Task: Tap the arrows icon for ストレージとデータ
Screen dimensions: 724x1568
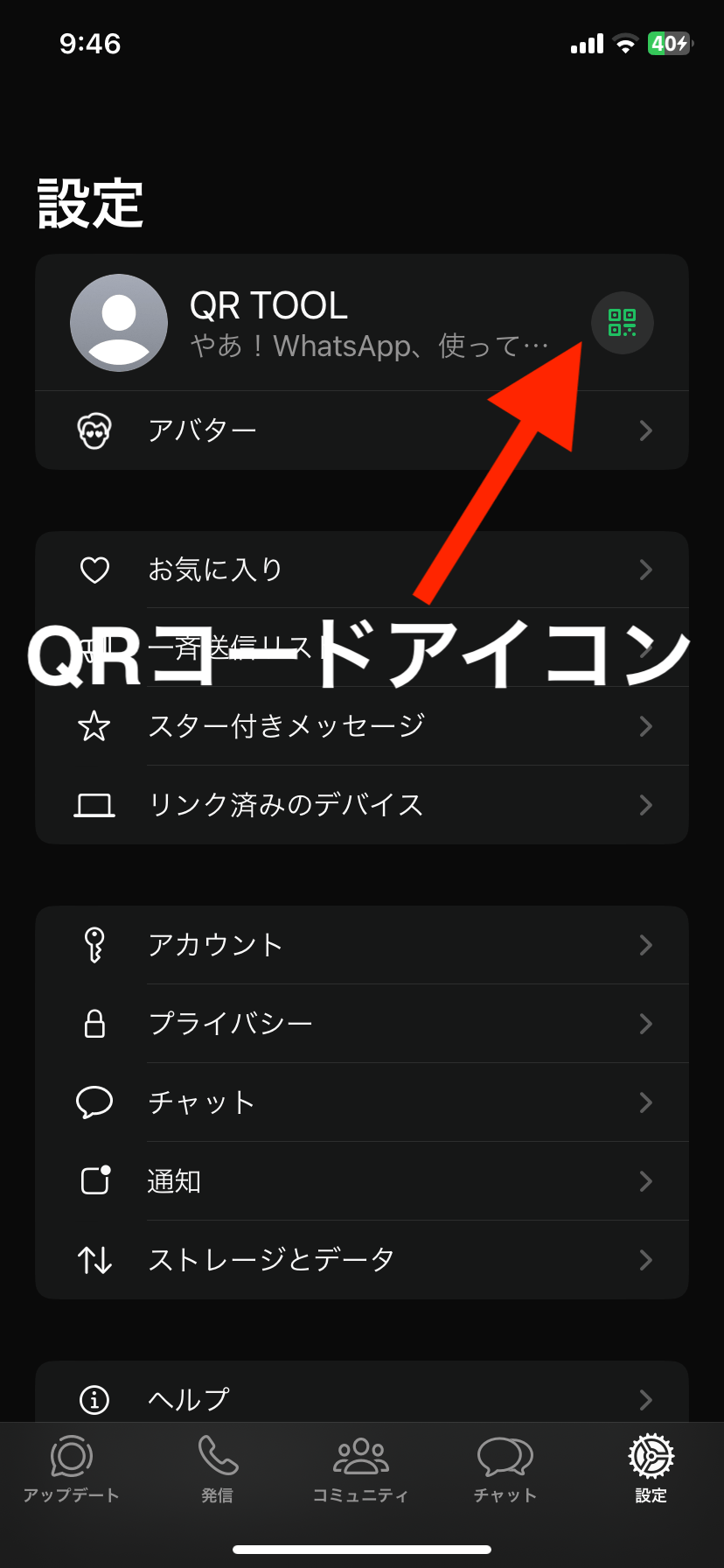Action: point(94,1260)
